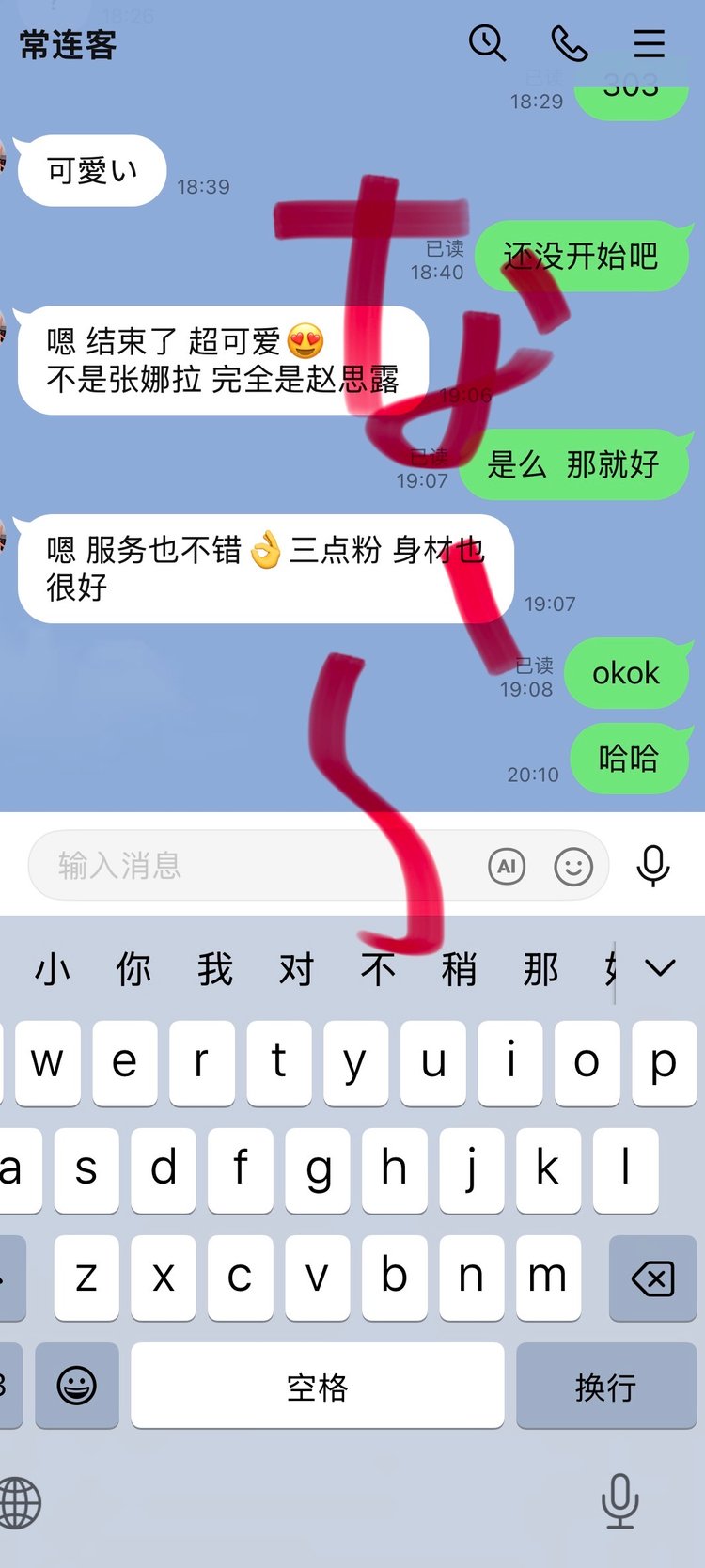
Task: Open the AI assistant icon in input field
Action: tap(507, 866)
